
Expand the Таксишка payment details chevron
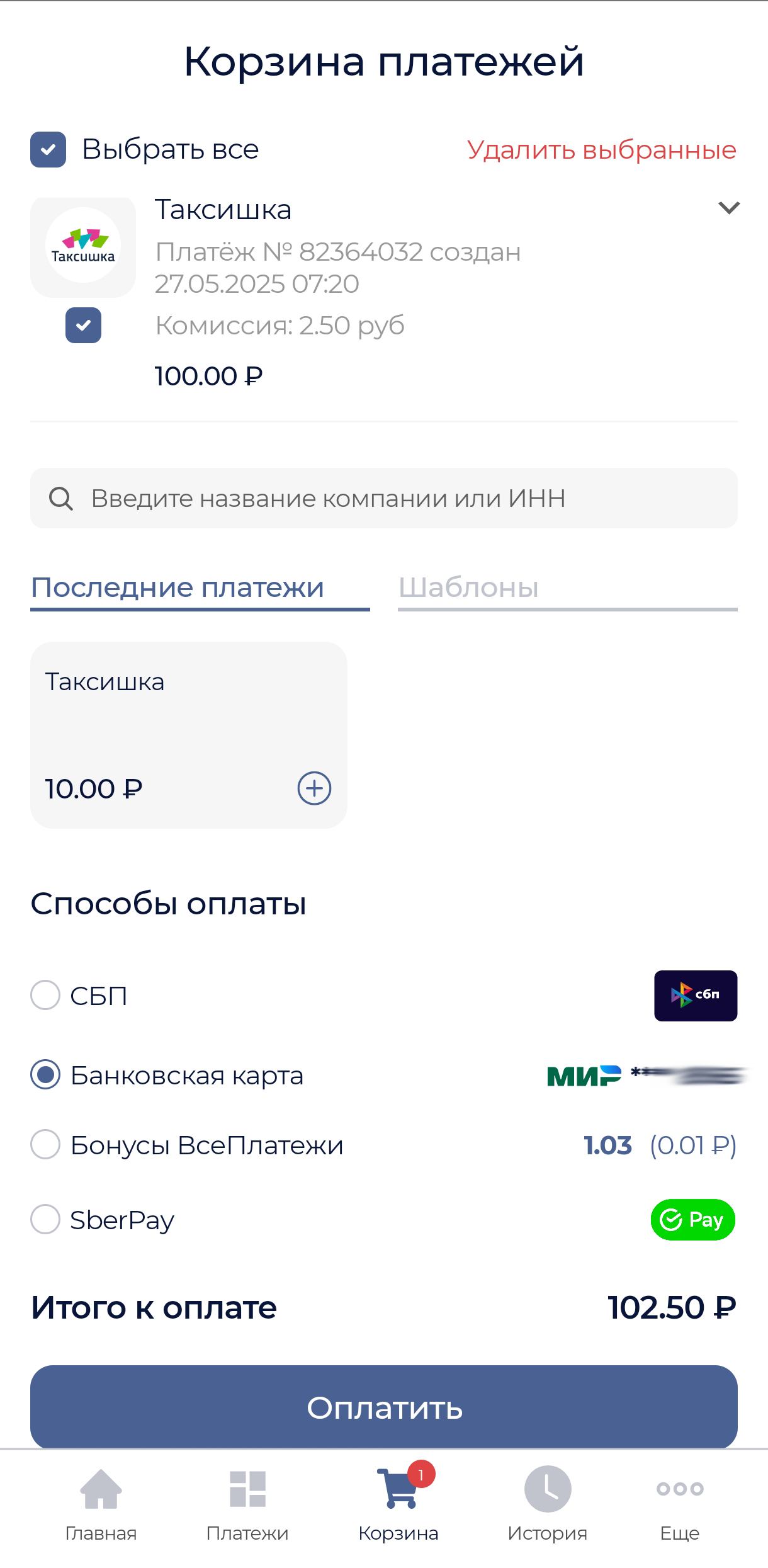(728, 208)
